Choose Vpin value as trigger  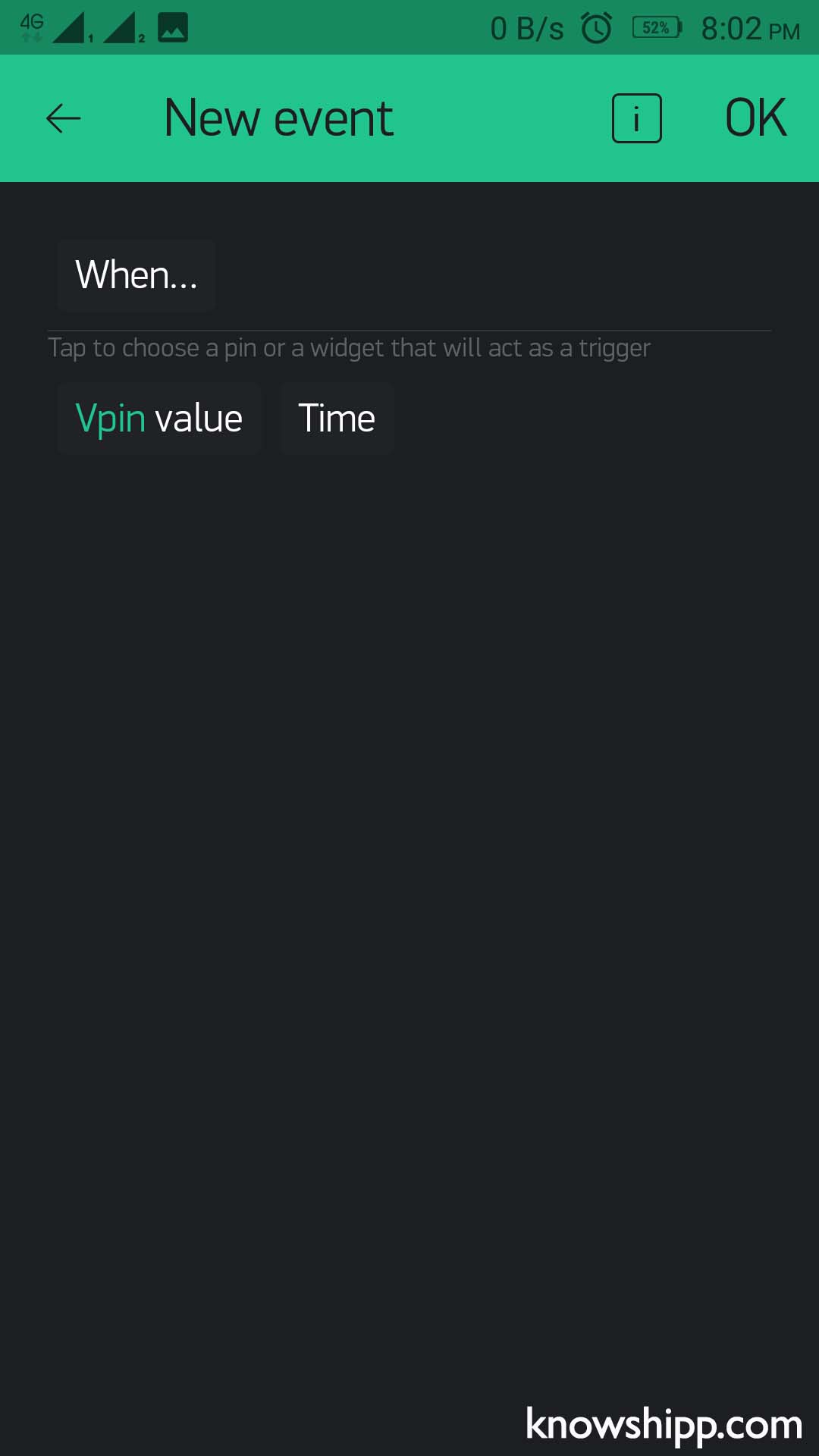tap(159, 419)
